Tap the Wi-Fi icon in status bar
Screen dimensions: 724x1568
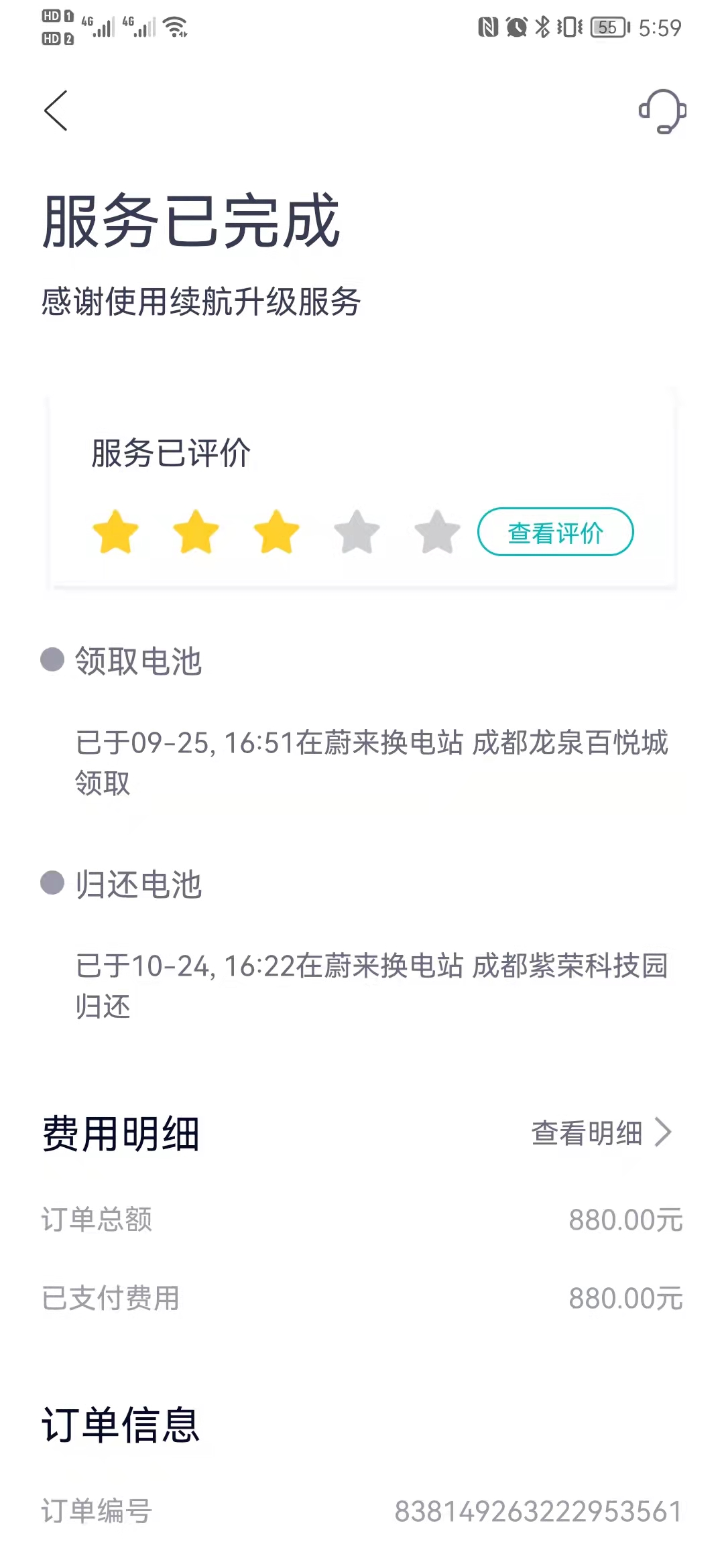176,25
